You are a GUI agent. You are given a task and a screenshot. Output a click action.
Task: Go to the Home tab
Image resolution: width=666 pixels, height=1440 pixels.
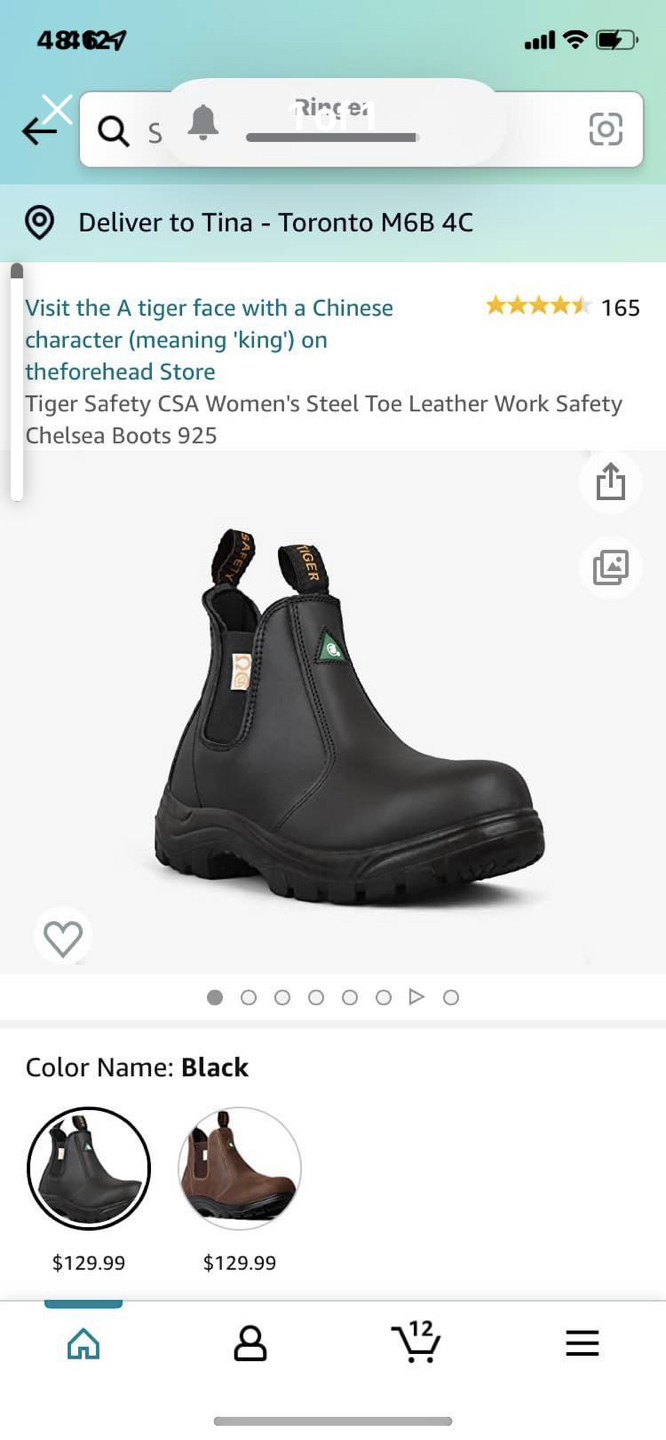pyautogui.click(x=83, y=1343)
